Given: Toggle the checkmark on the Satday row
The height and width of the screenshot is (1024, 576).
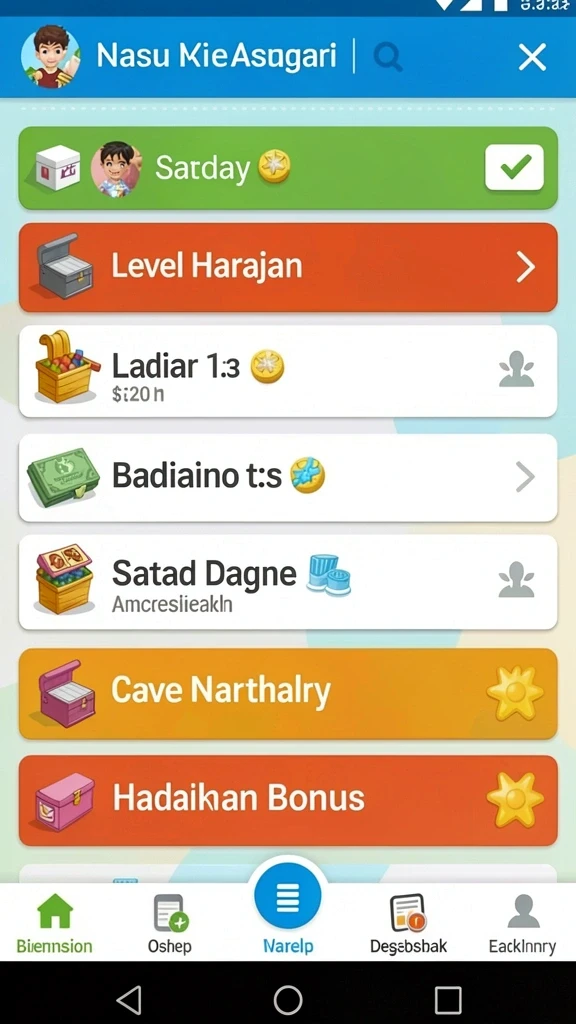Looking at the screenshot, I should [x=515, y=168].
